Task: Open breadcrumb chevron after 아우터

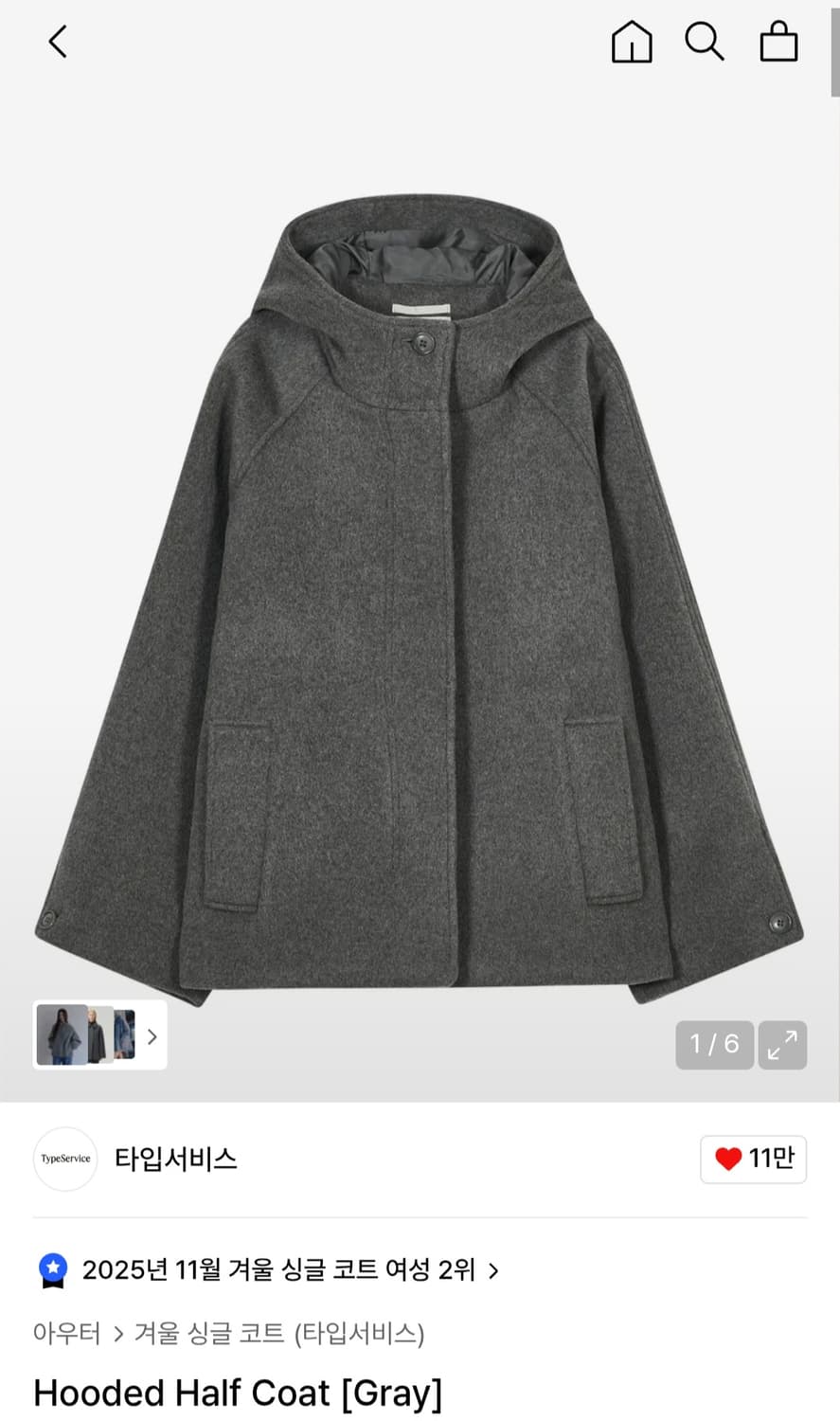Action: (x=118, y=1333)
